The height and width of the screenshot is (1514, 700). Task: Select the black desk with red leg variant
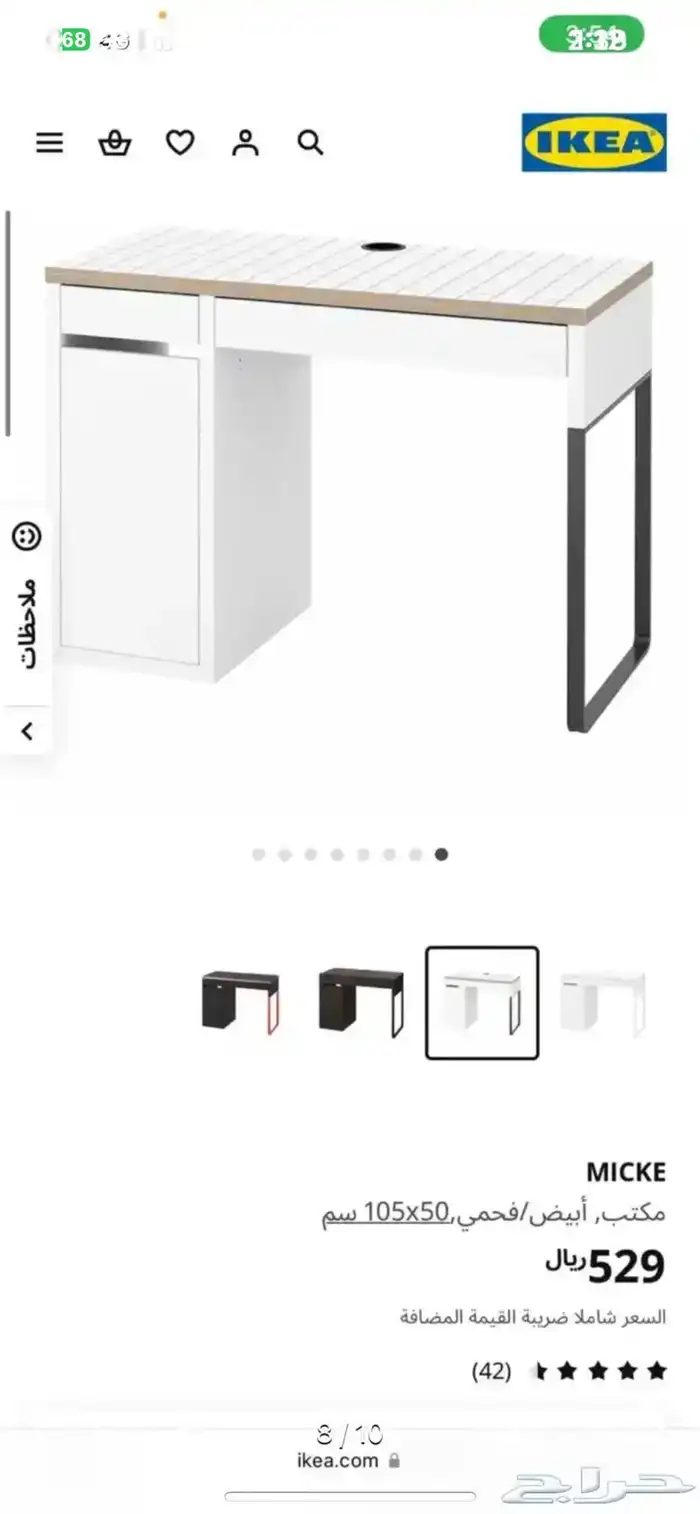click(240, 1002)
